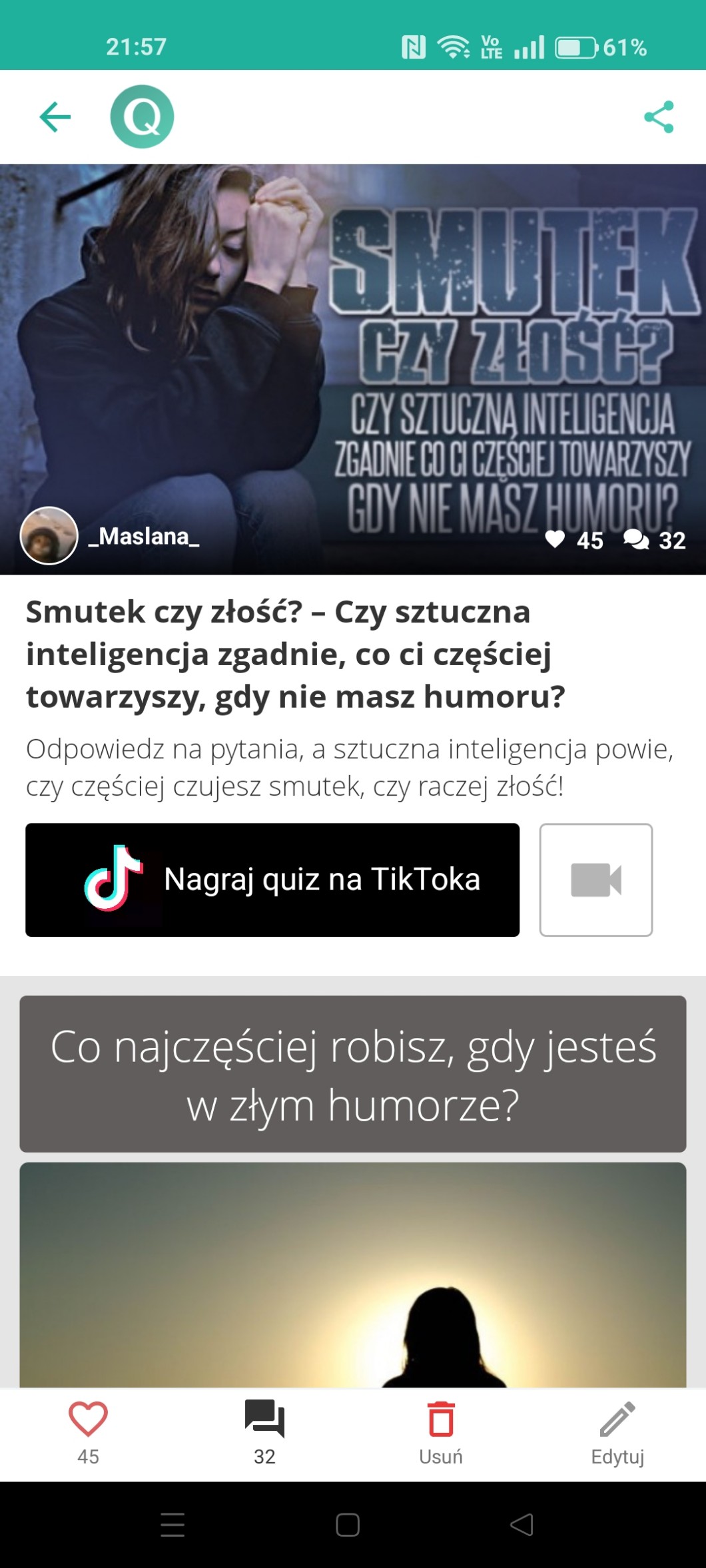Image resolution: width=706 pixels, height=1568 pixels.
Task: Share this quiz
Action: point(659,117)
